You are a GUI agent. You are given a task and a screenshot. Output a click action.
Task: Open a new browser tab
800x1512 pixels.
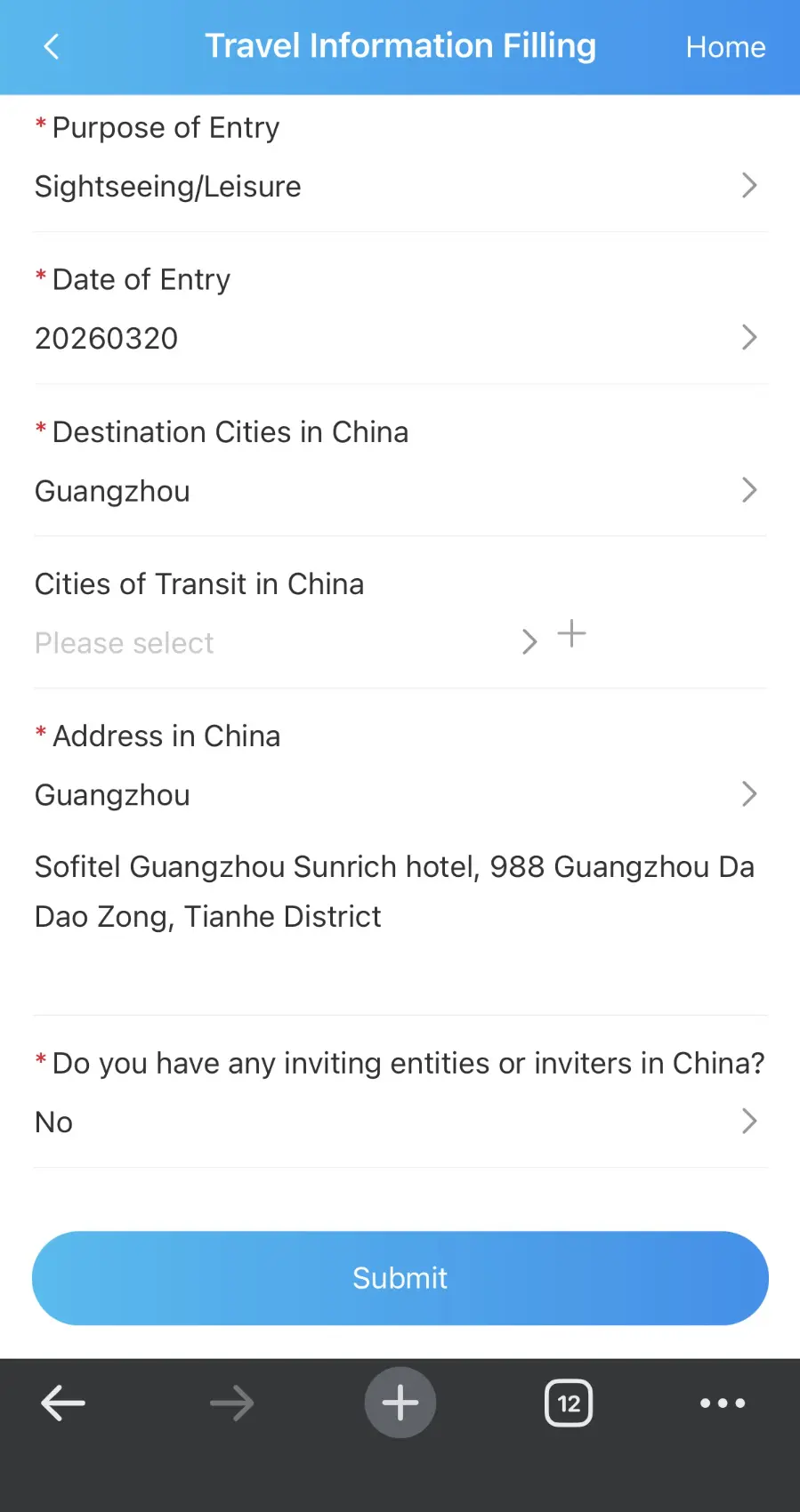(400, 1403)
